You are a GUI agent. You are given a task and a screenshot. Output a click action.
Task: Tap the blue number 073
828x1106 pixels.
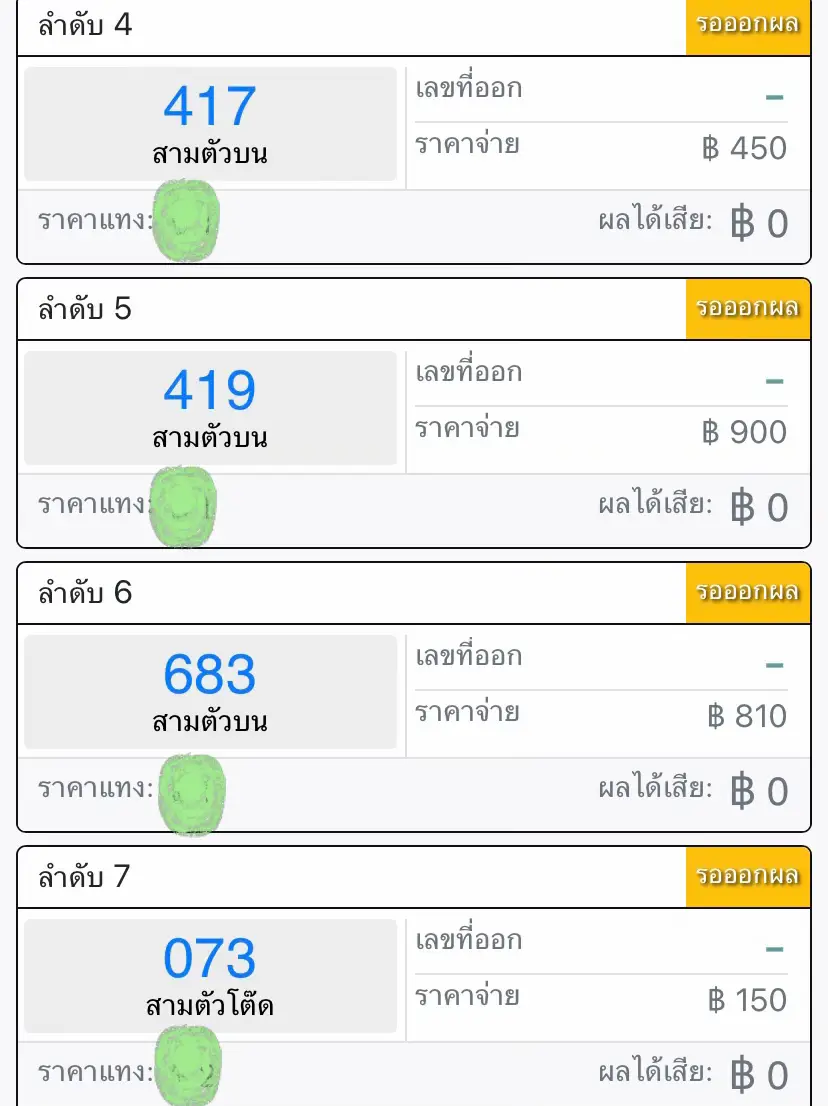(209, 957)
